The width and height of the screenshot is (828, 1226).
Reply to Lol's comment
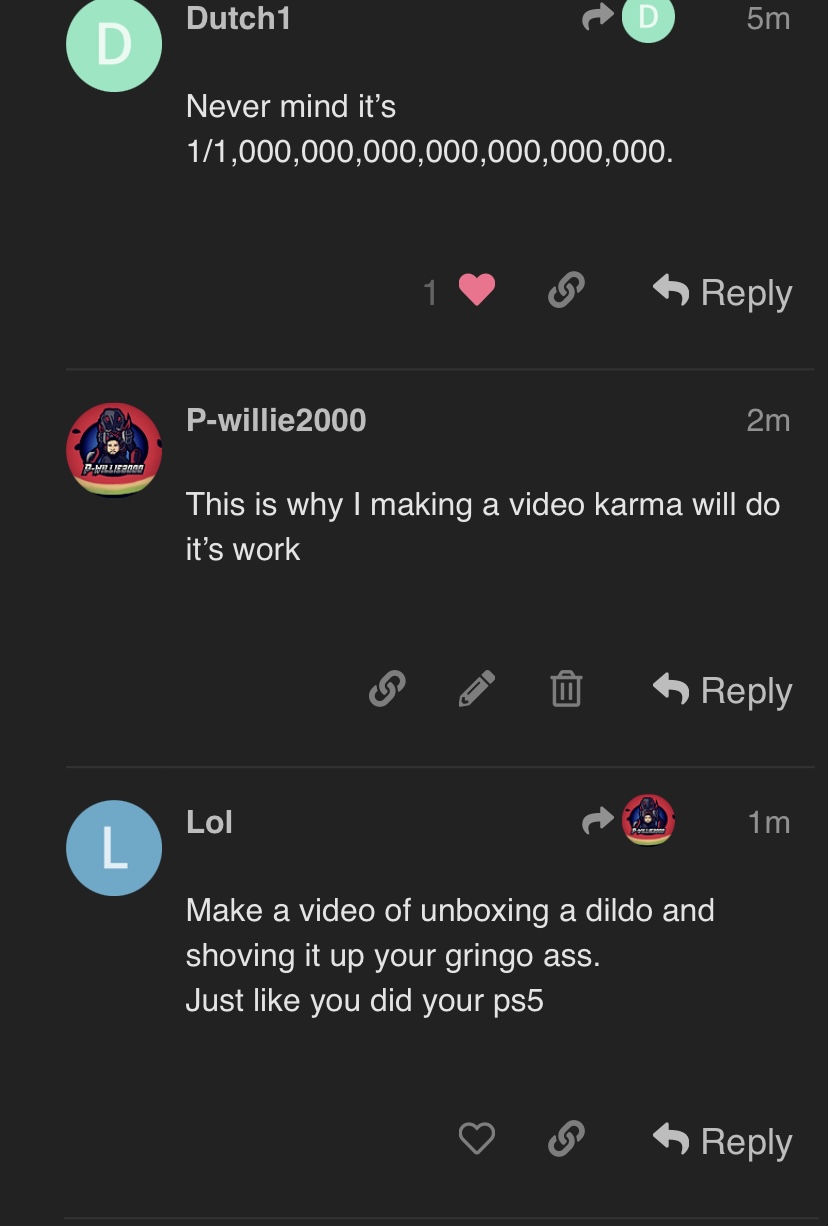pyautogui.click(x=723, y=1141)
